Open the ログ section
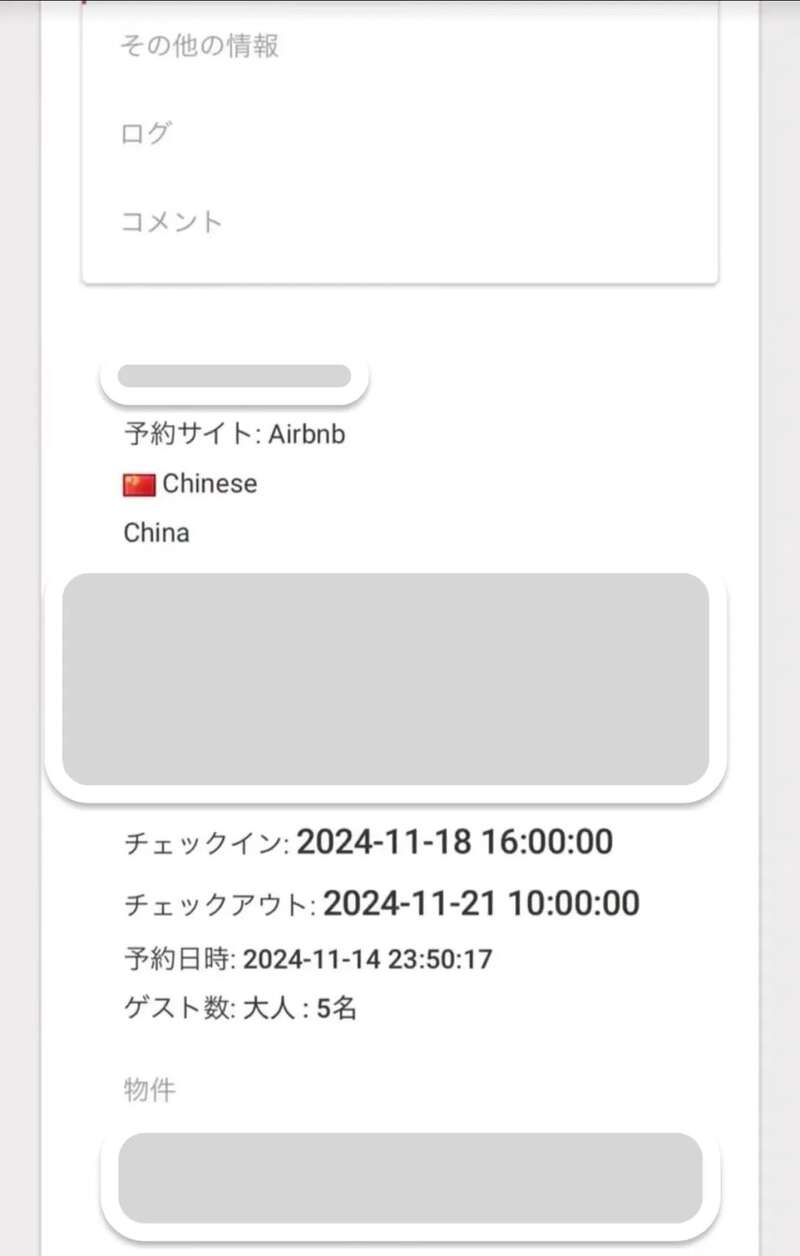This screenshot has width=800, height=1256. pyautogui.click(x=146, y=133)
